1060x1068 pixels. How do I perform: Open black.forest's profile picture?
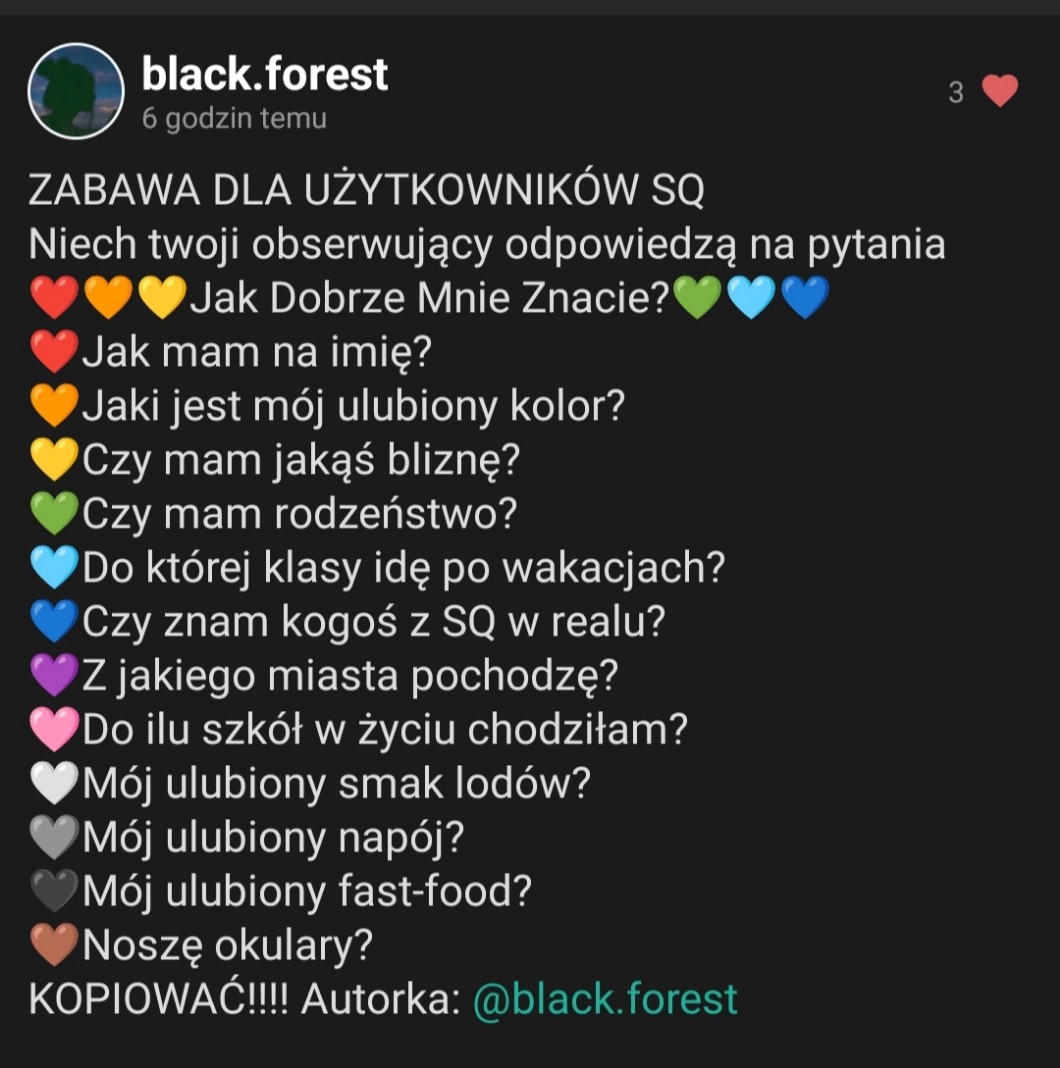(x=76, y=91)
